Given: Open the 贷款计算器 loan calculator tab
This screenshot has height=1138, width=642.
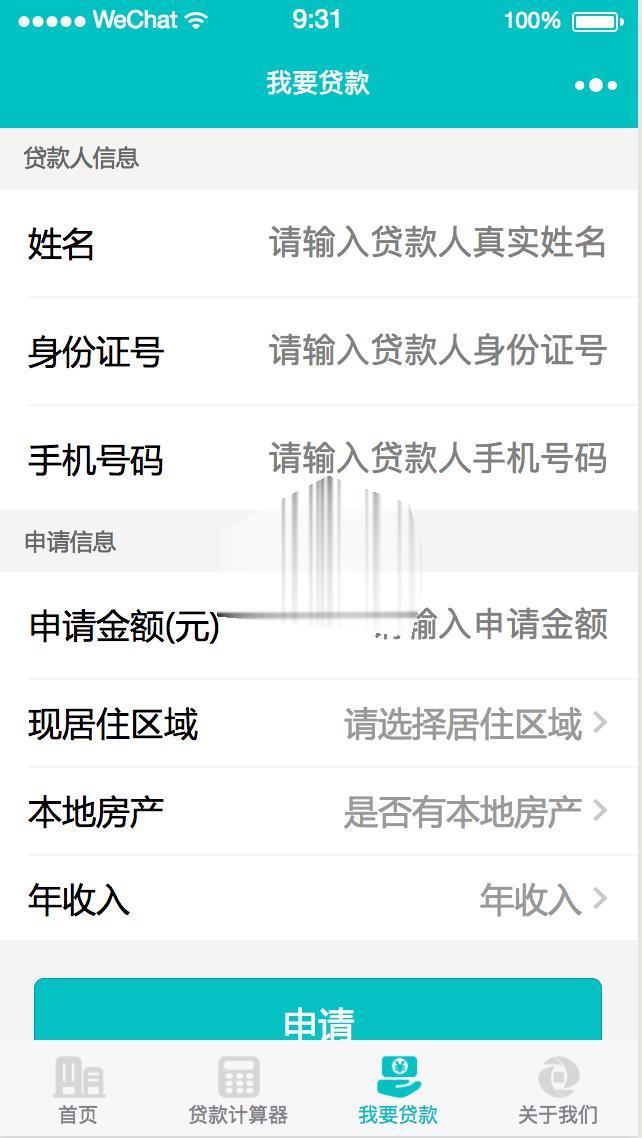Looking at the screenshot, I should point(238,1090).
